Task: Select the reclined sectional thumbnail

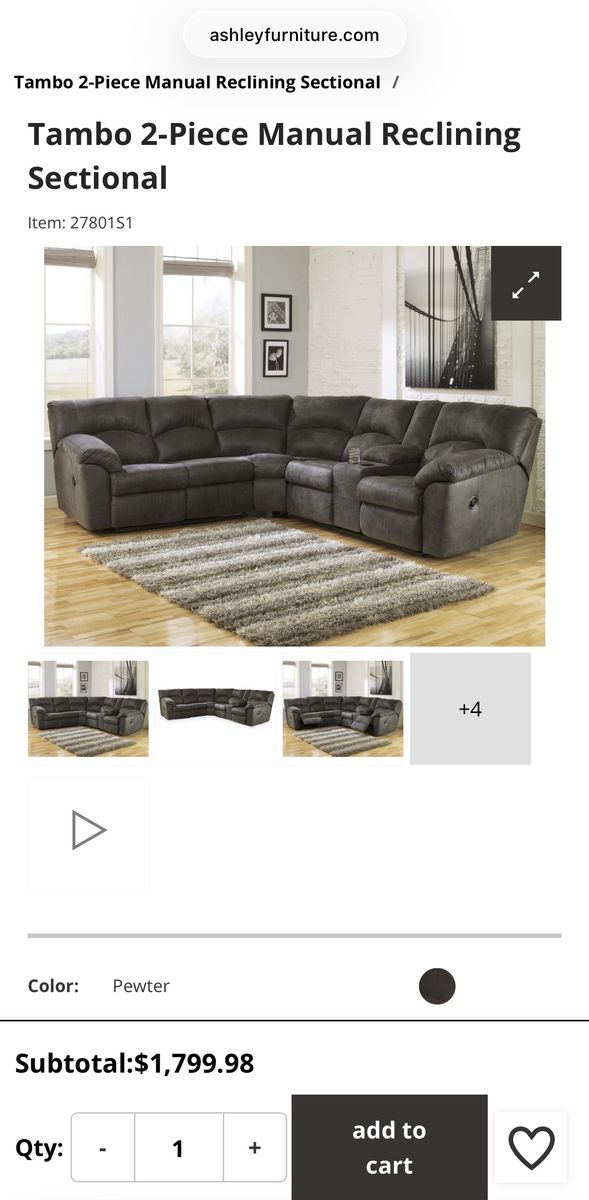Action: 343,708
